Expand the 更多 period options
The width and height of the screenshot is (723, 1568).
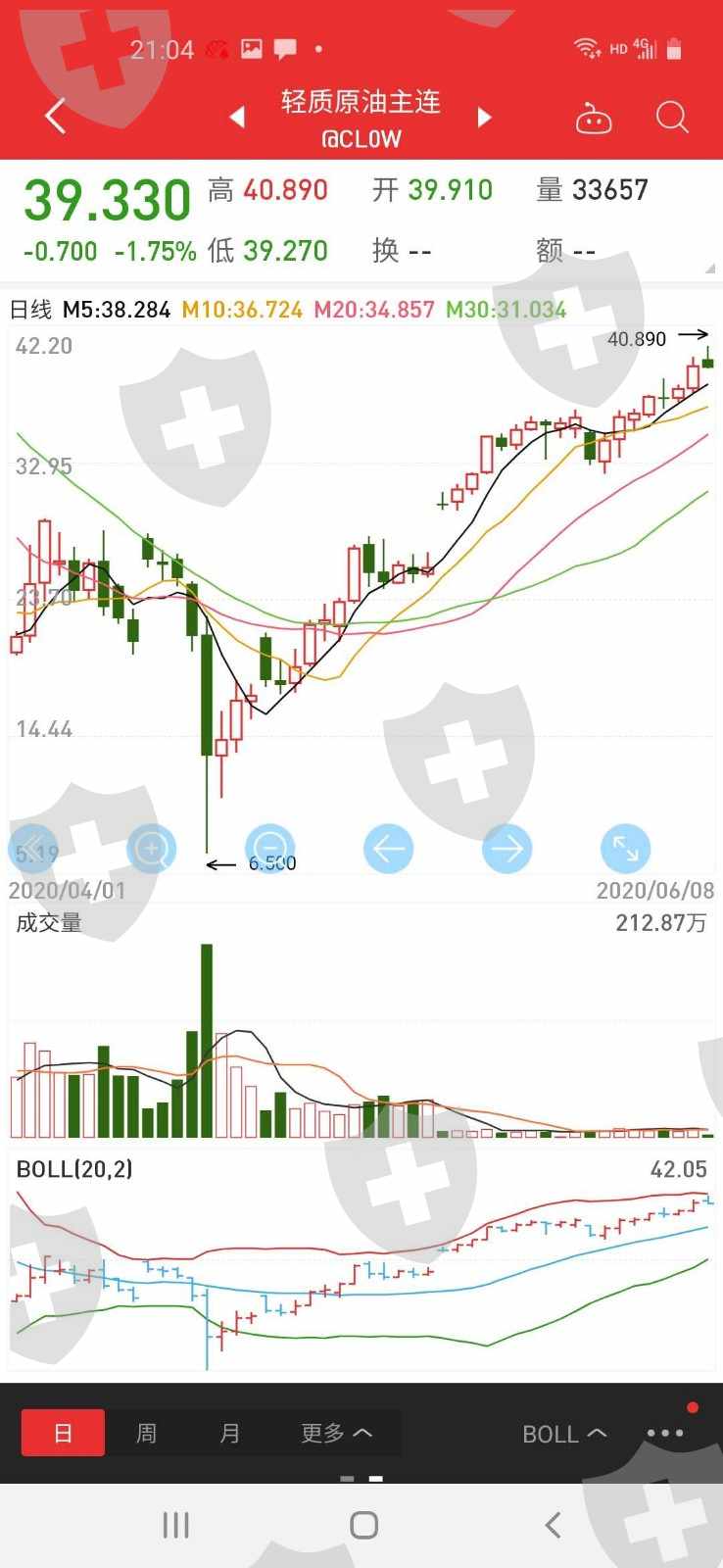[x=336, y=1433]
